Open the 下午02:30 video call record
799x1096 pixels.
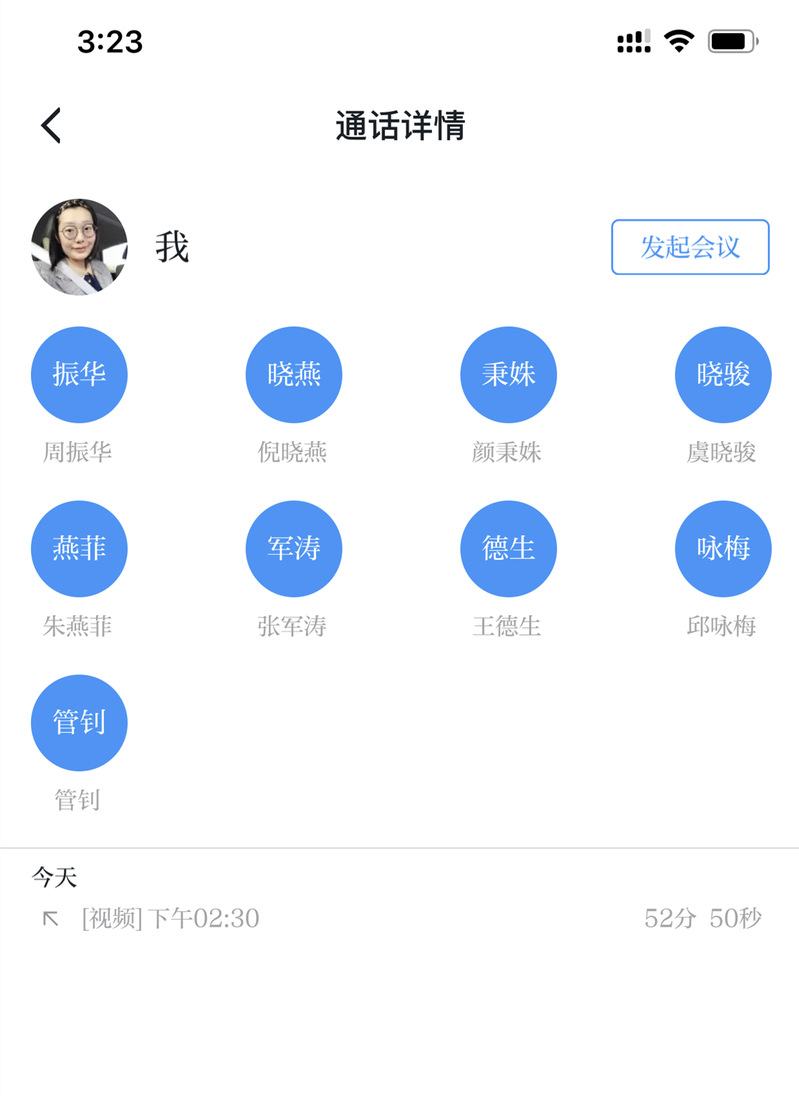click(x=400, y=918)
